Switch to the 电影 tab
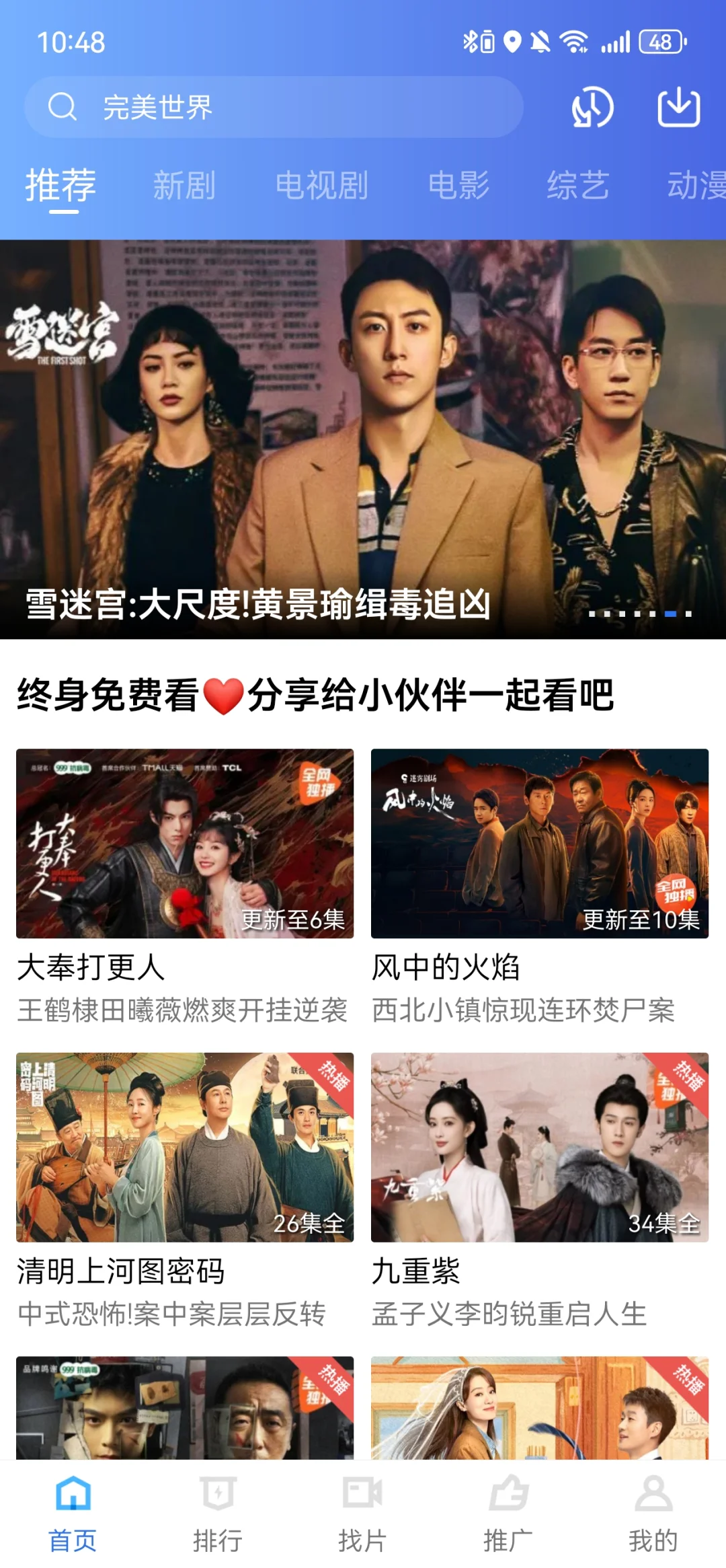This screenshot has width=726, height=1568. click(x=458, y=186)
